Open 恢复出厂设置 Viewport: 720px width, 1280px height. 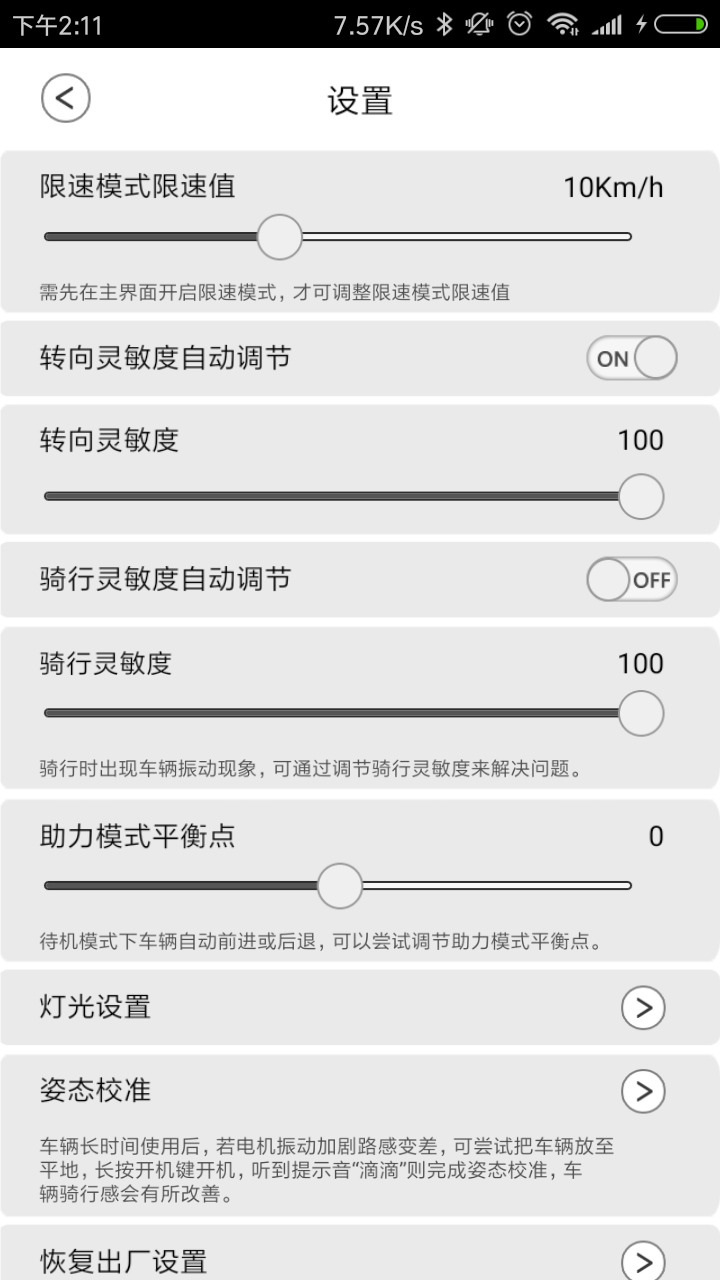(x=643, y=1260)
